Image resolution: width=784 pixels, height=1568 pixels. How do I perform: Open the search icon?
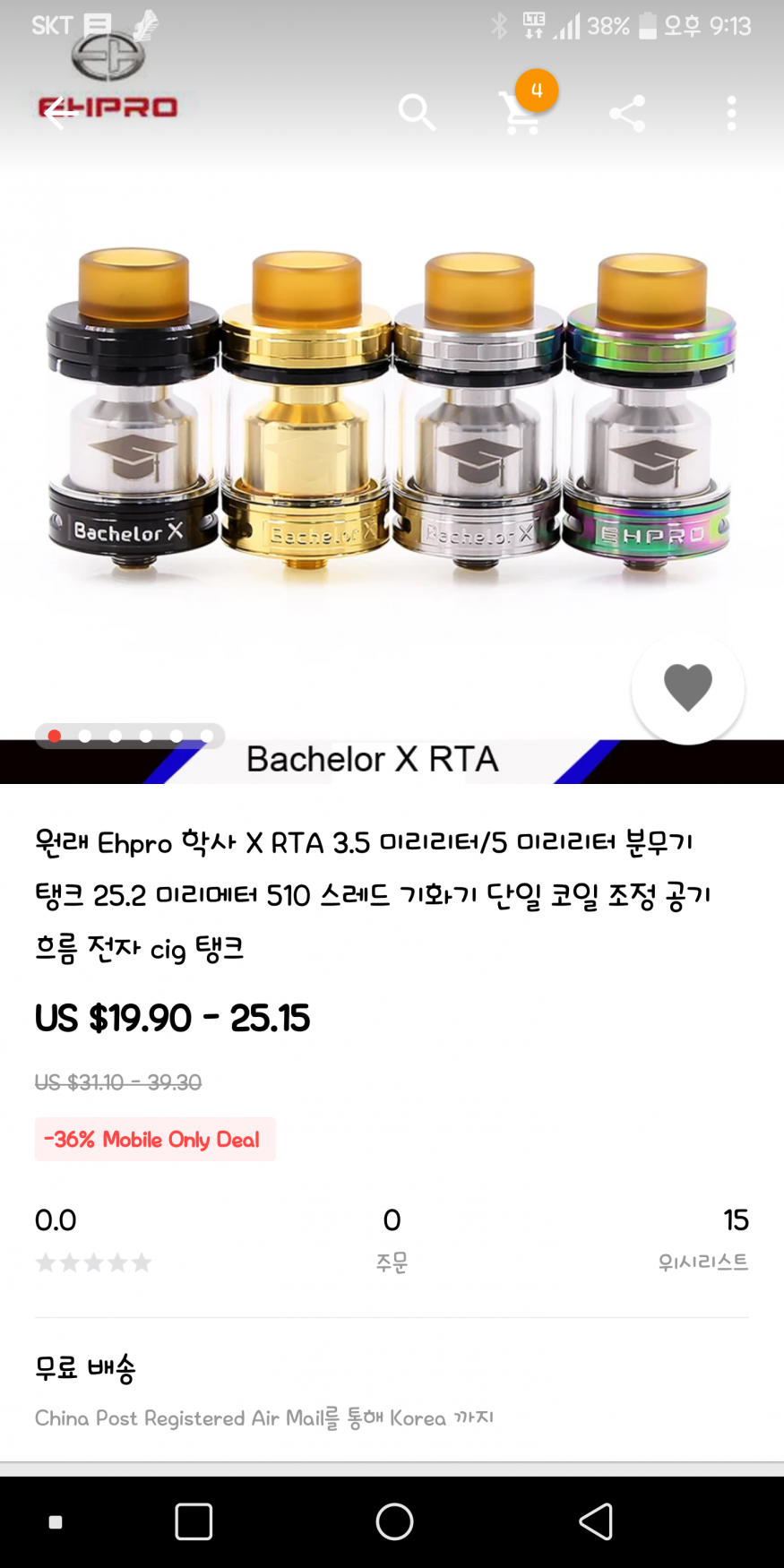[x=417, y=113]
